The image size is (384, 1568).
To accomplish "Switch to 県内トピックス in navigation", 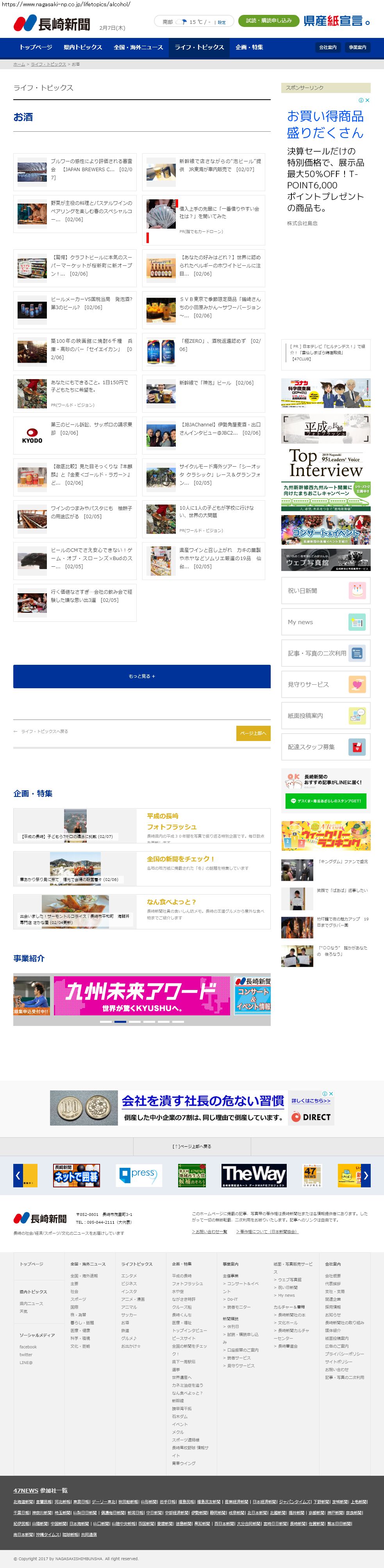I will [x=83, y=47].
